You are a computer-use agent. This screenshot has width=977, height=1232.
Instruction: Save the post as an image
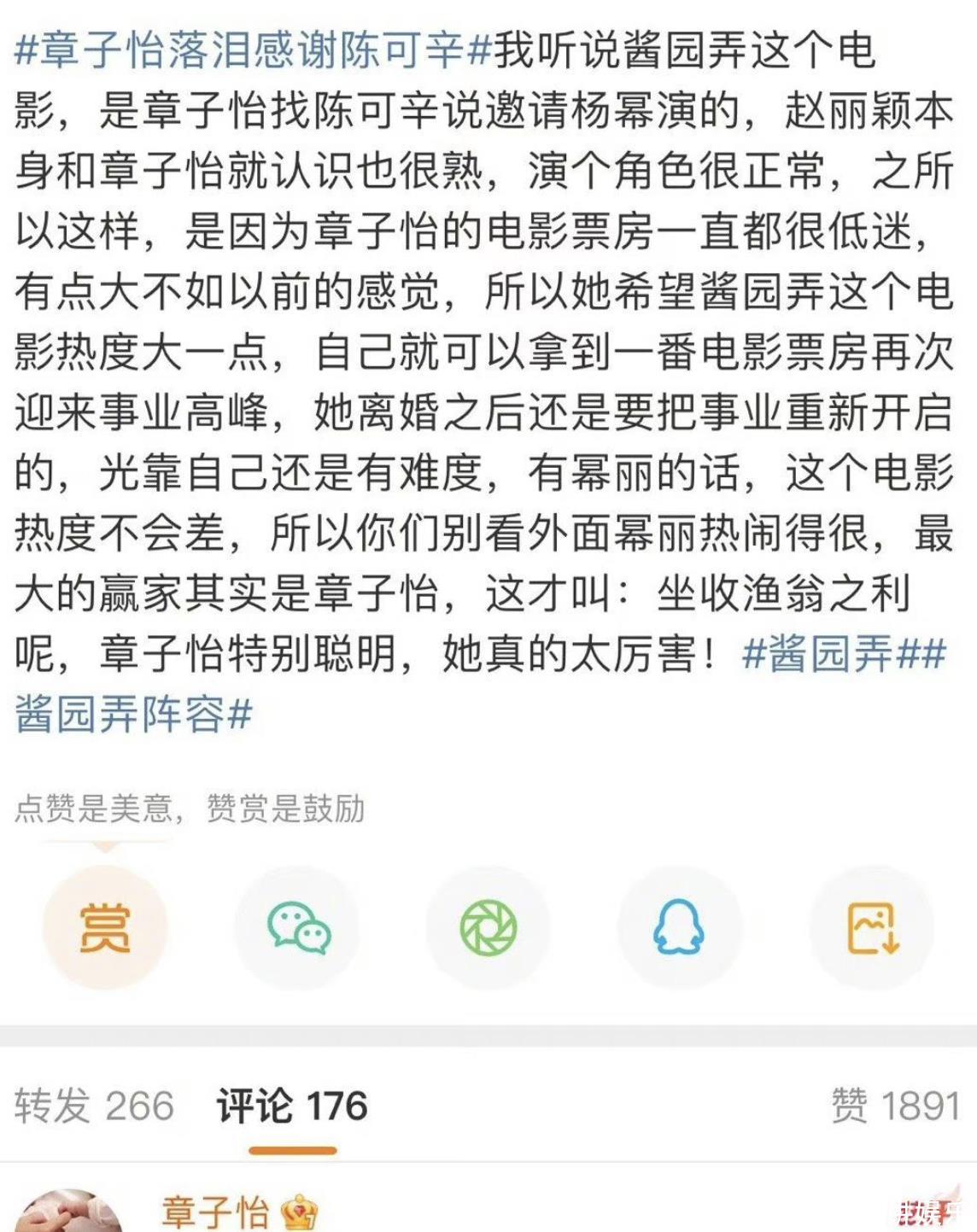tap(871, 928)
